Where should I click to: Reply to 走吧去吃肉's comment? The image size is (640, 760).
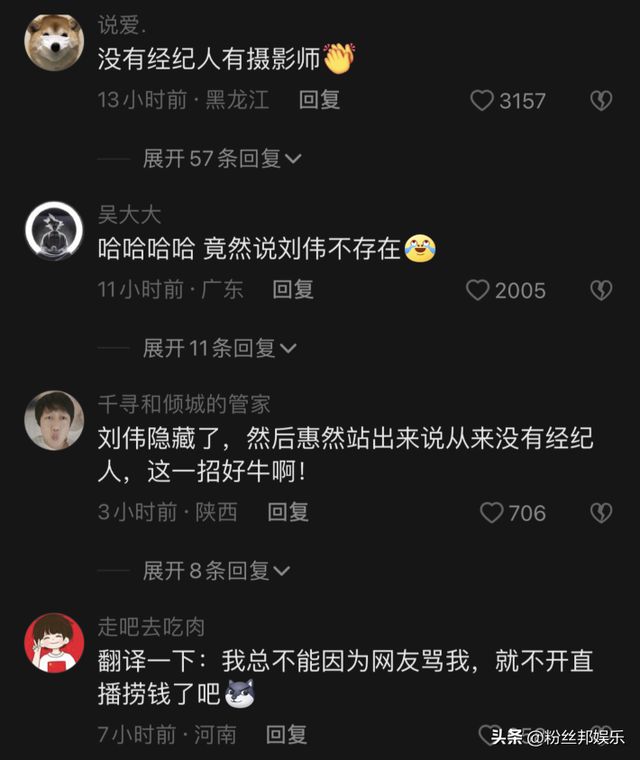286,735
